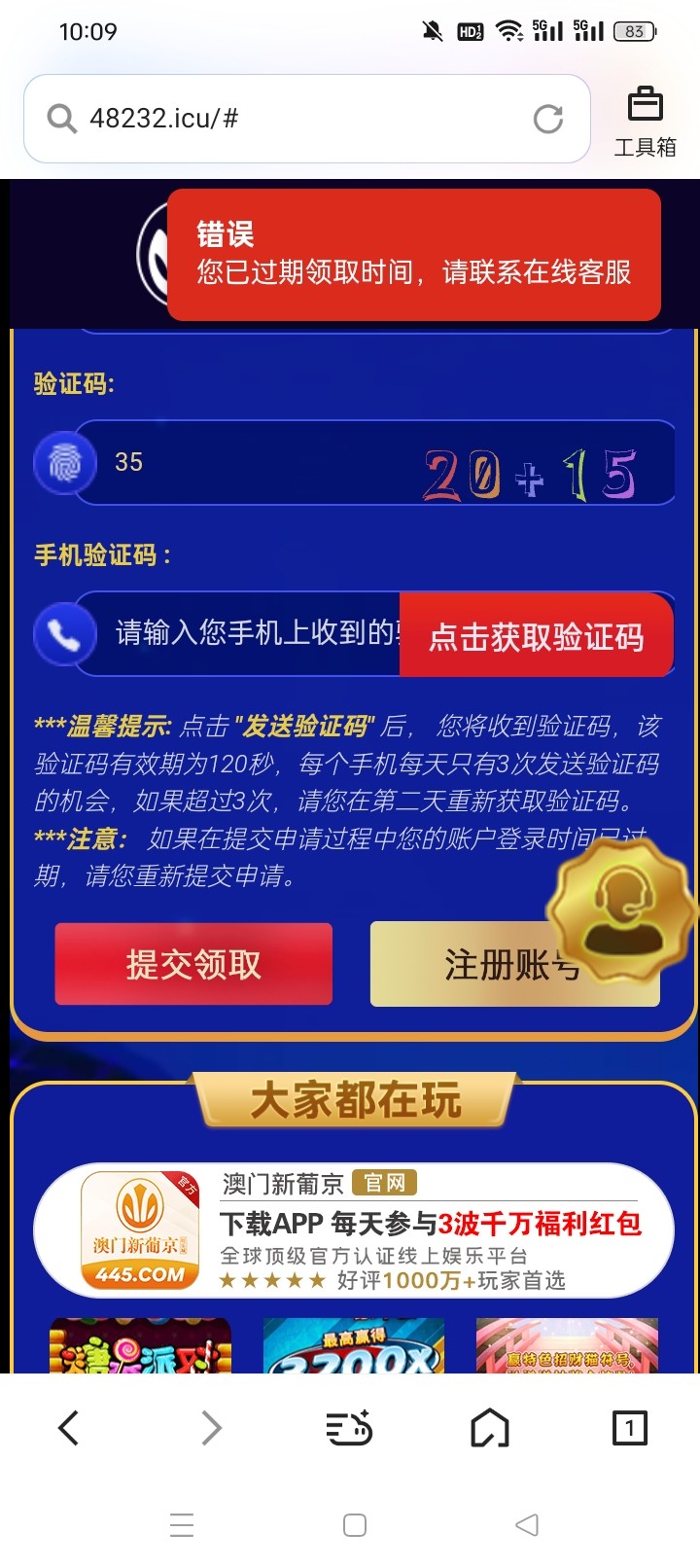Image resolution: width=700 pixels, height=1568 pixels.
Task: Tap the address bar showing 48232.icu
Action: coord(292,119)
